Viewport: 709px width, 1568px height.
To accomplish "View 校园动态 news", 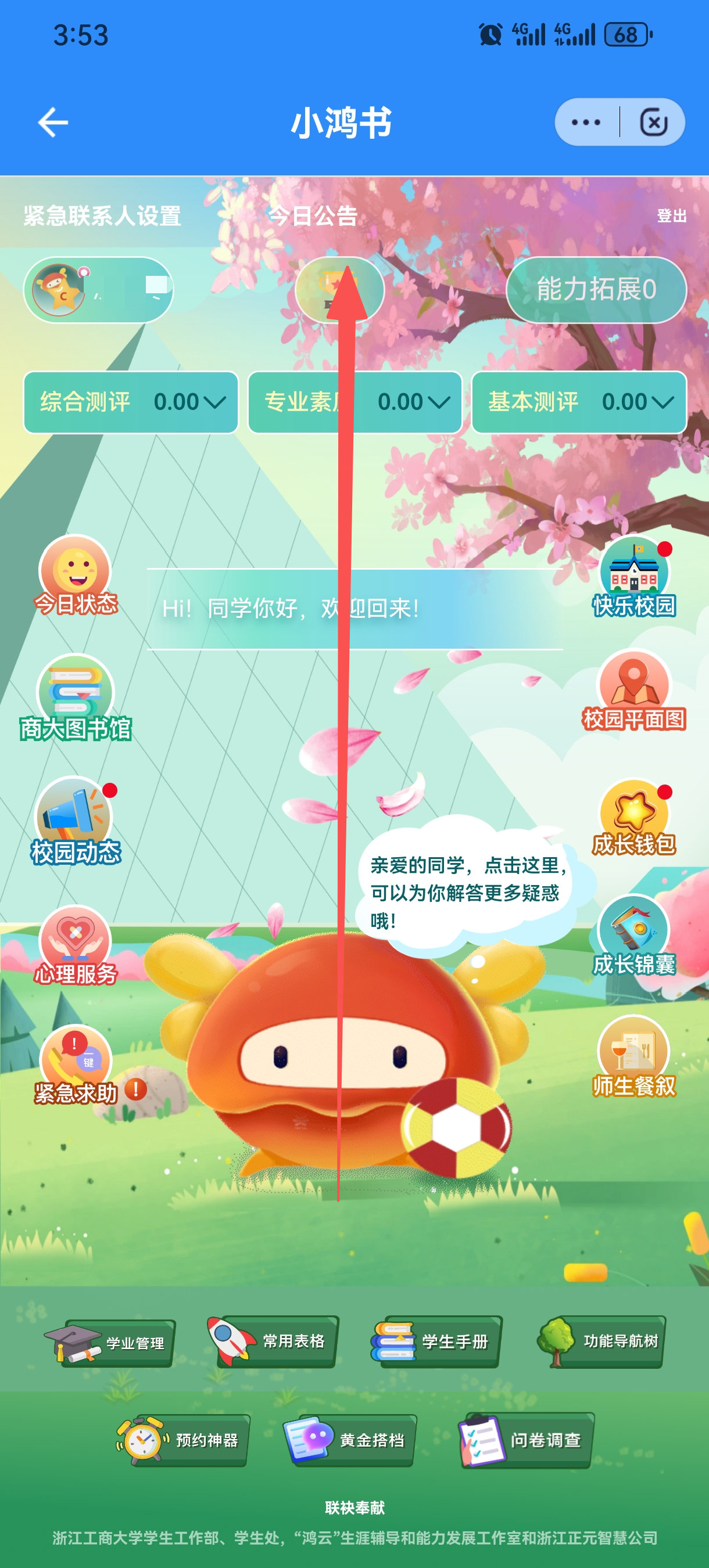I will click(76, 821).
